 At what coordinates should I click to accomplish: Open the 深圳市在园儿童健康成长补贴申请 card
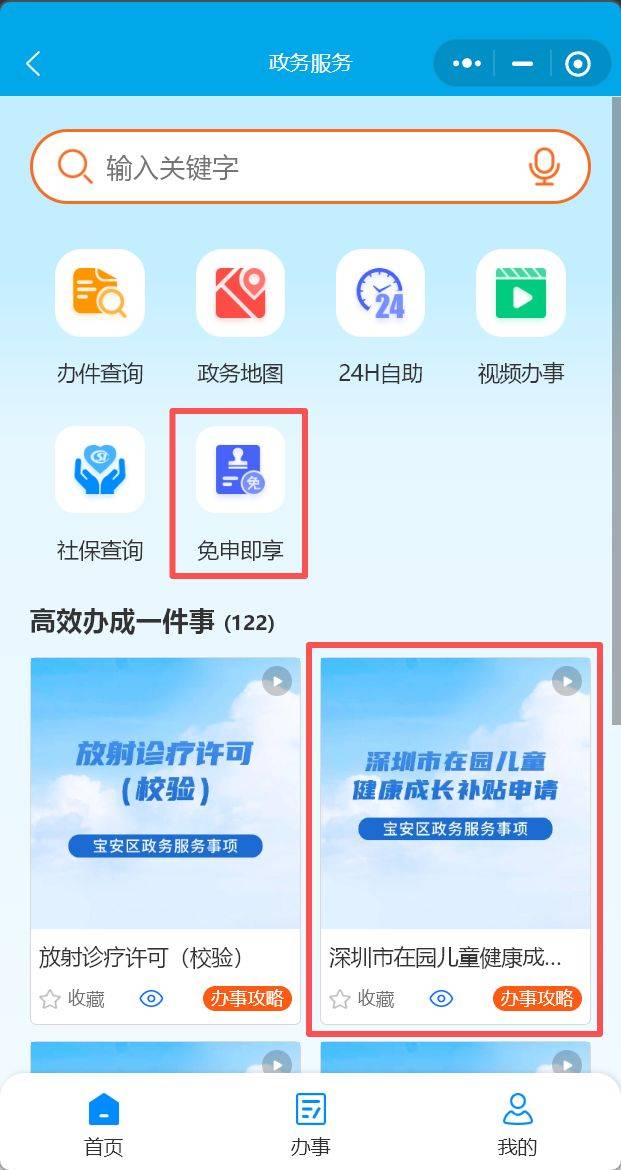pos(455,794)
